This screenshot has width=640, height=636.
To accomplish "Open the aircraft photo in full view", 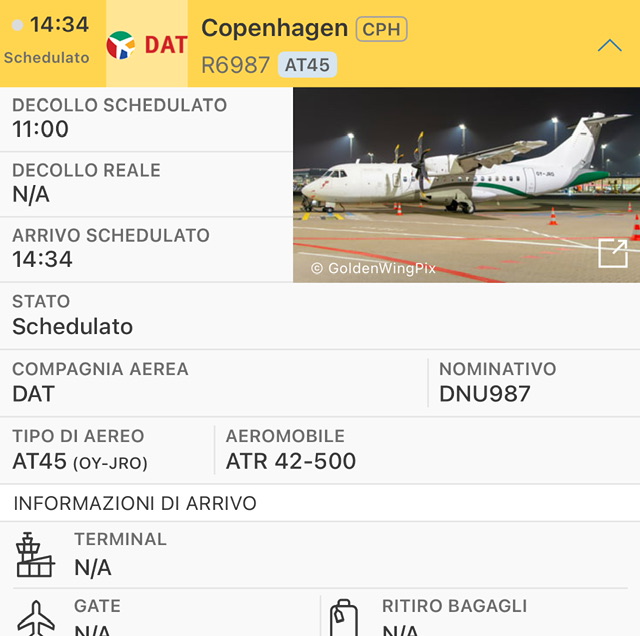I will (612, 254).
